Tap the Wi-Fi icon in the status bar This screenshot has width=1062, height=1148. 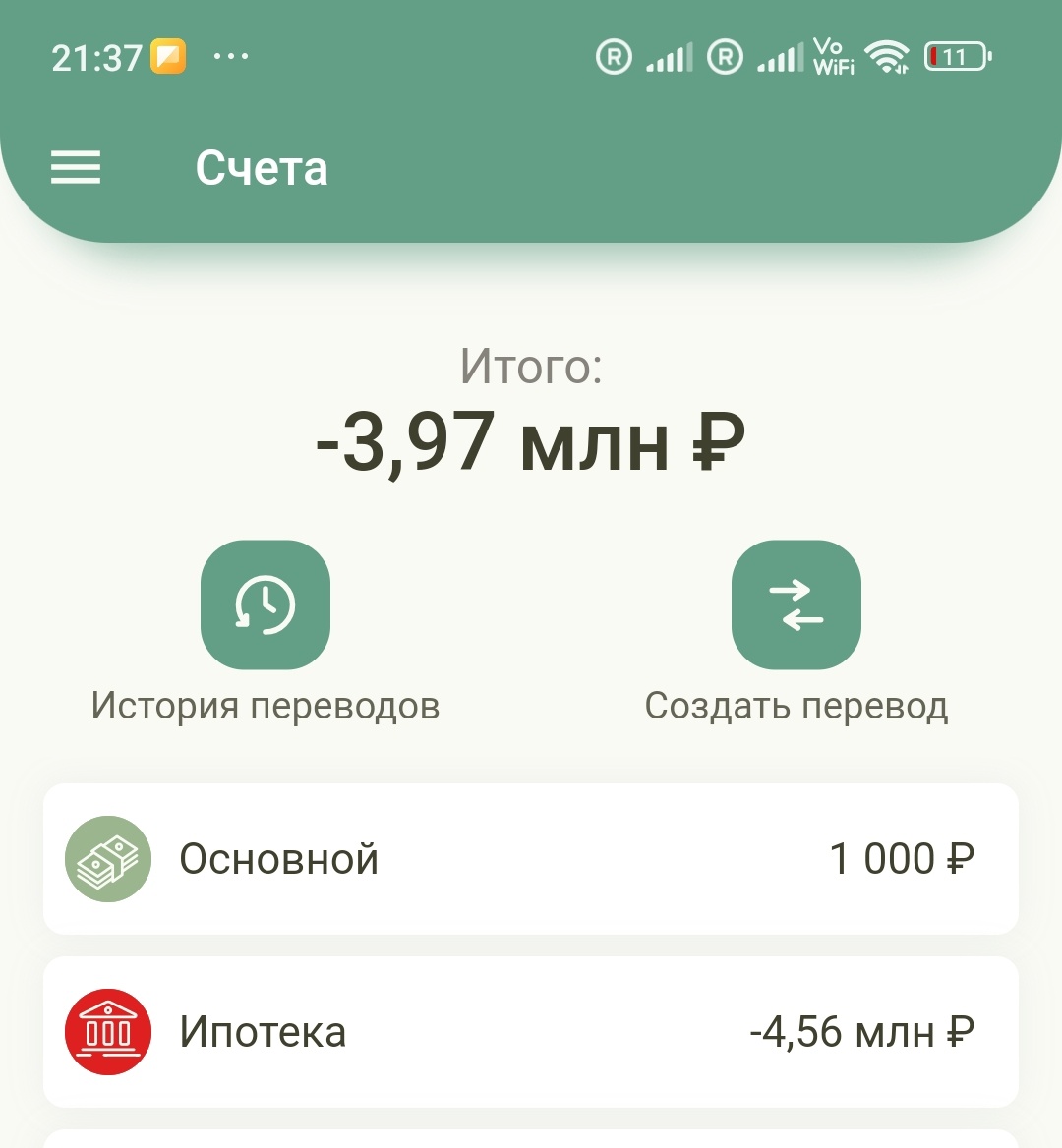(888, 56)
